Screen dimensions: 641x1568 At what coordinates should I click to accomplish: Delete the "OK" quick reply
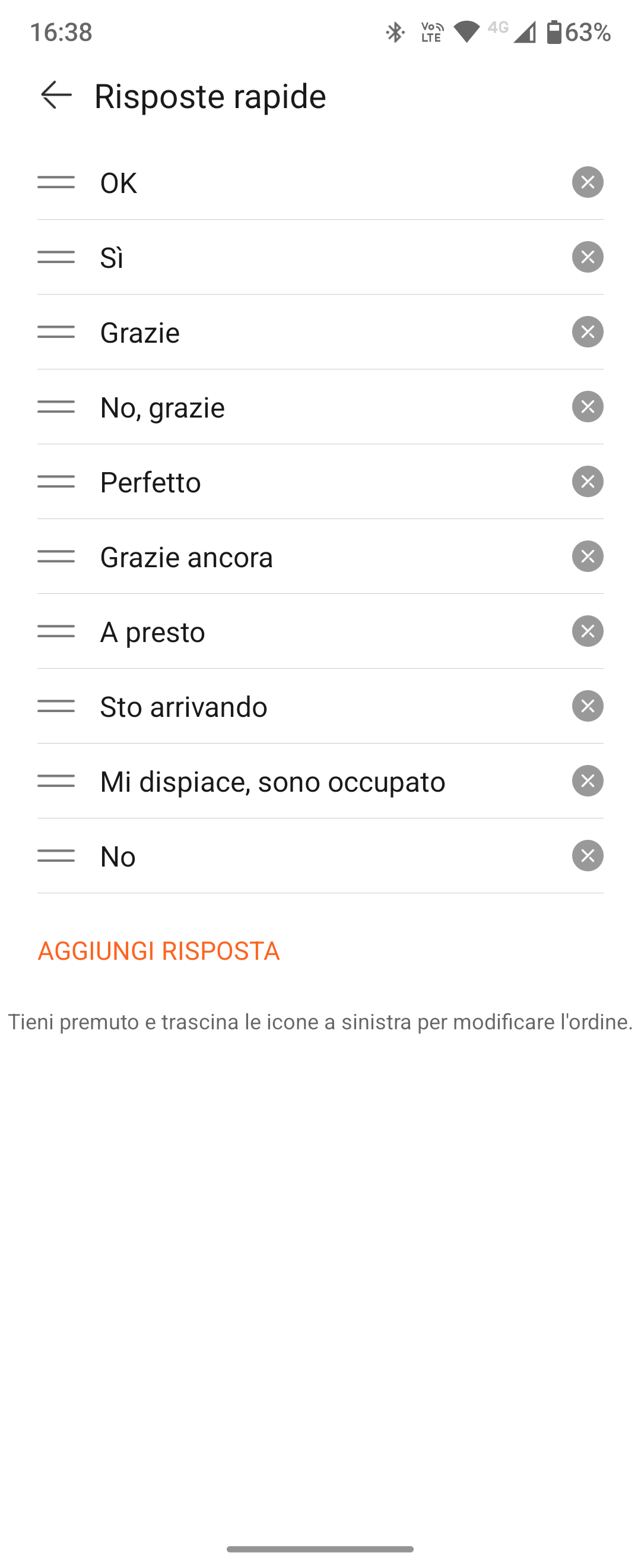tap(587, 182)
